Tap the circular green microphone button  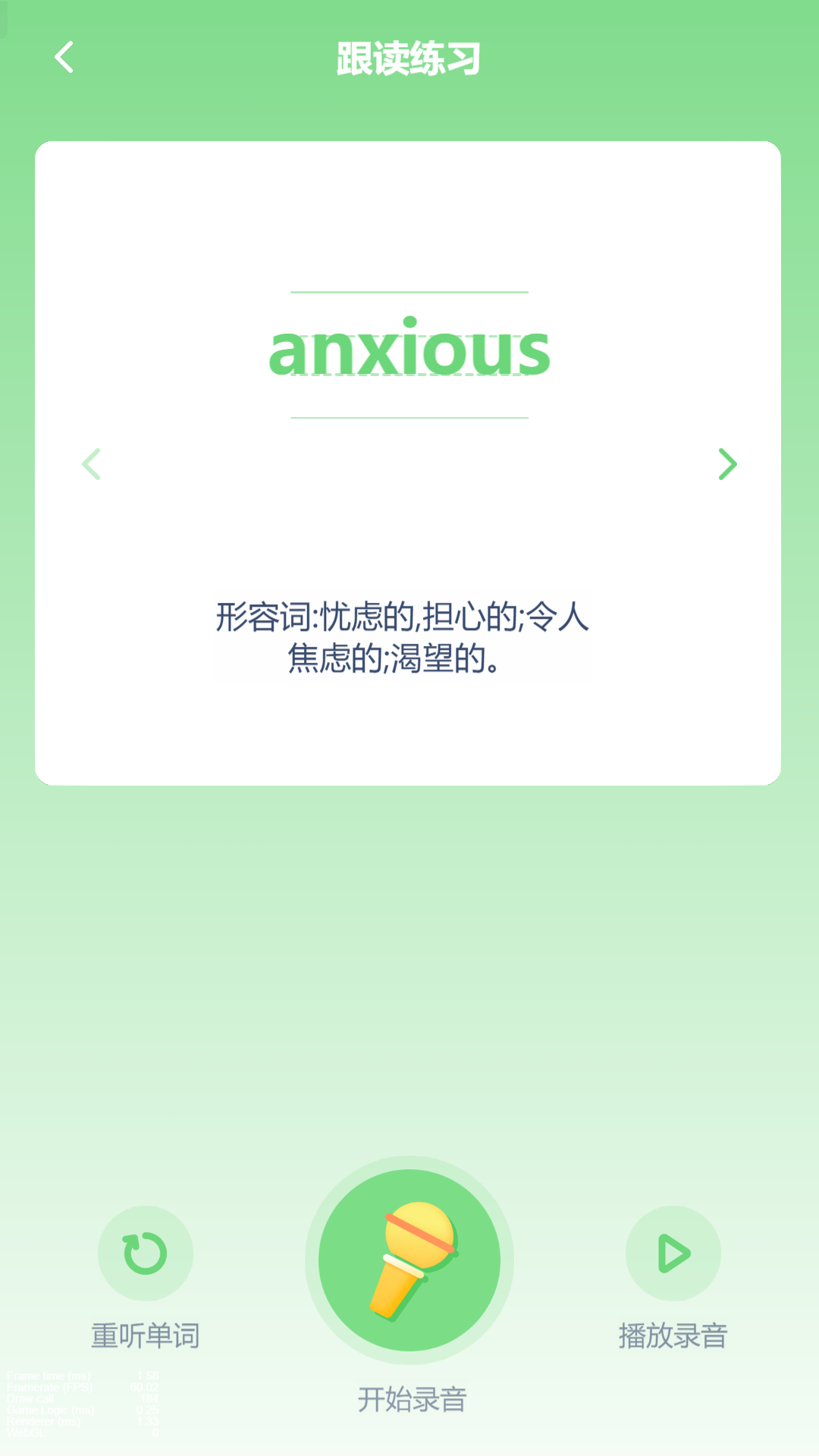tap(409, 1259)
